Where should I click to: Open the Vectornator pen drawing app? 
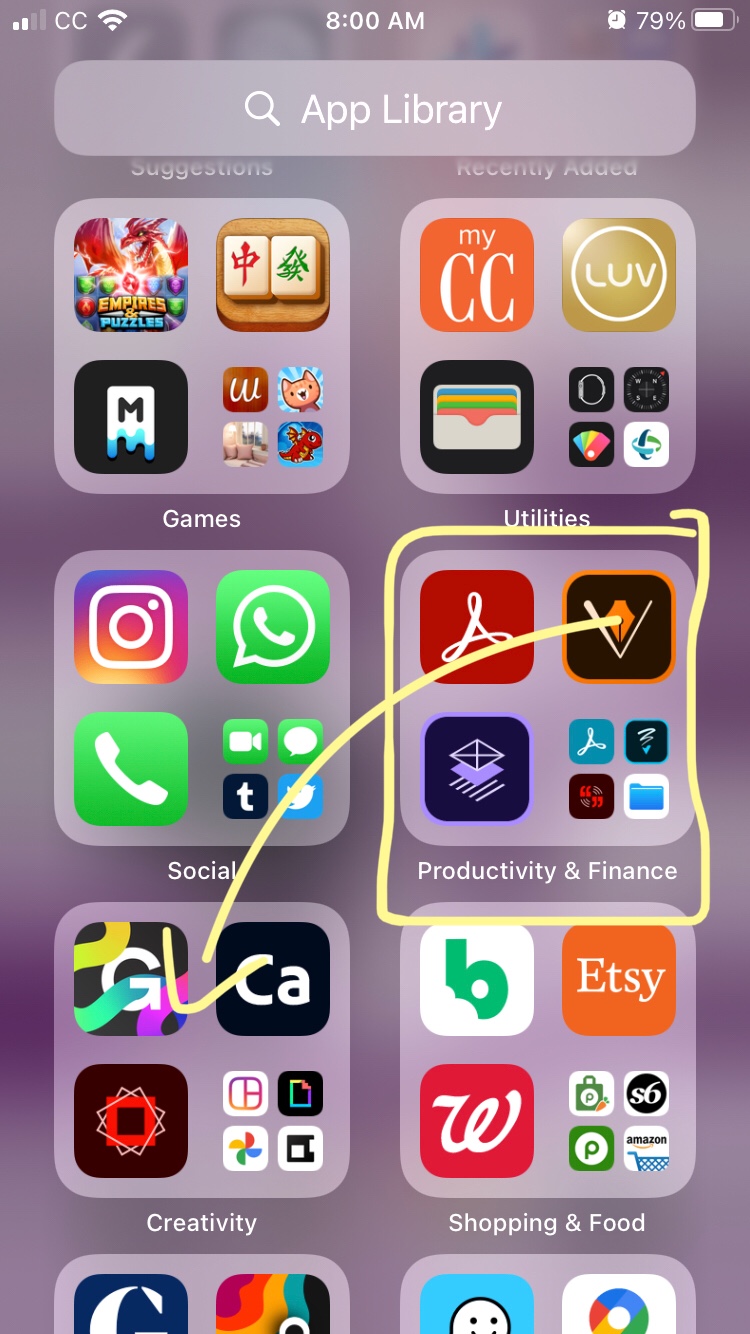point(618,627)
